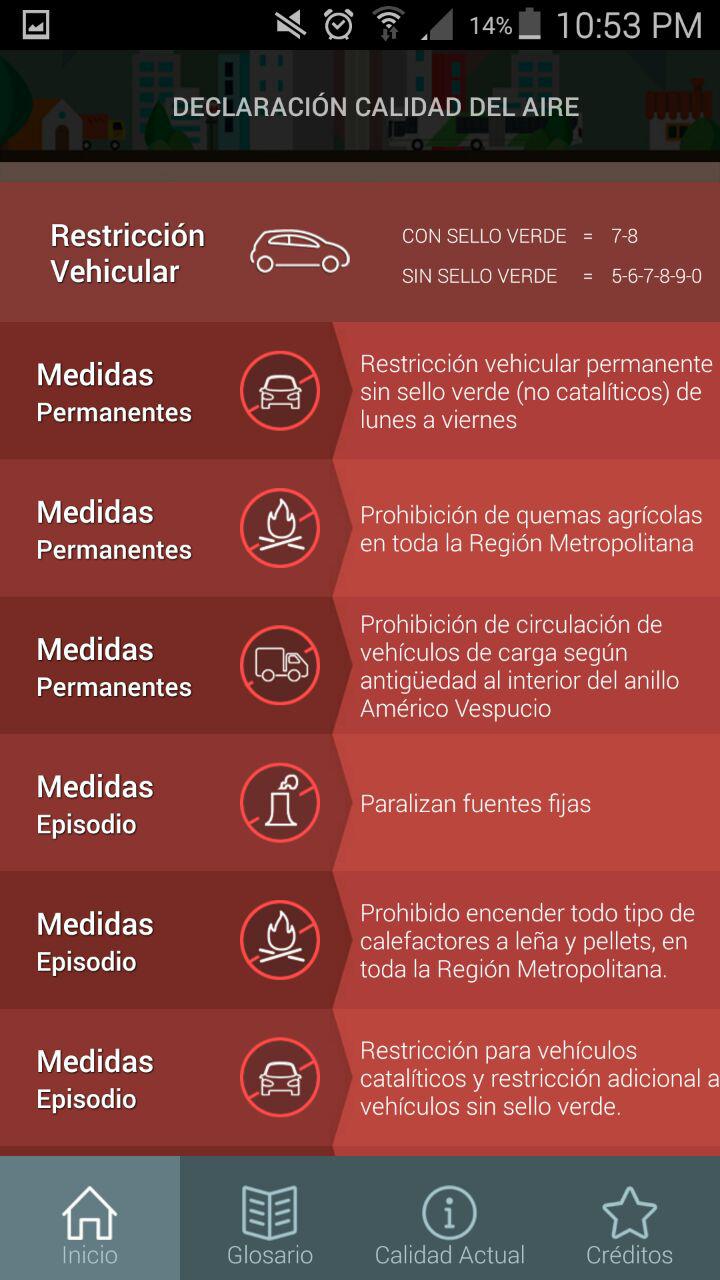This screenshot has height=1280, width=720.
Task: Open the Glosario tab
Action: click(x=270, y=1218)
